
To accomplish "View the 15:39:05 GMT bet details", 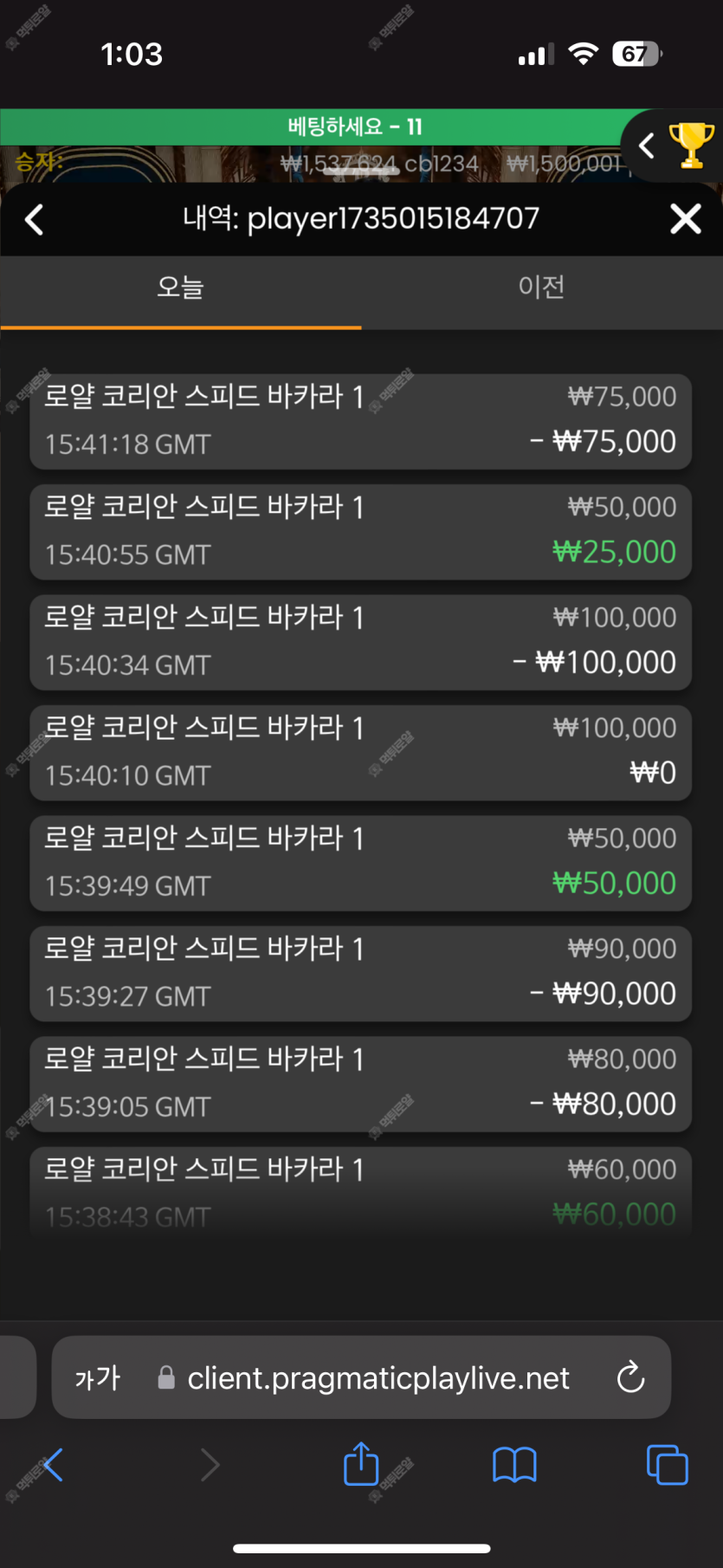I will click(360, 1084).
